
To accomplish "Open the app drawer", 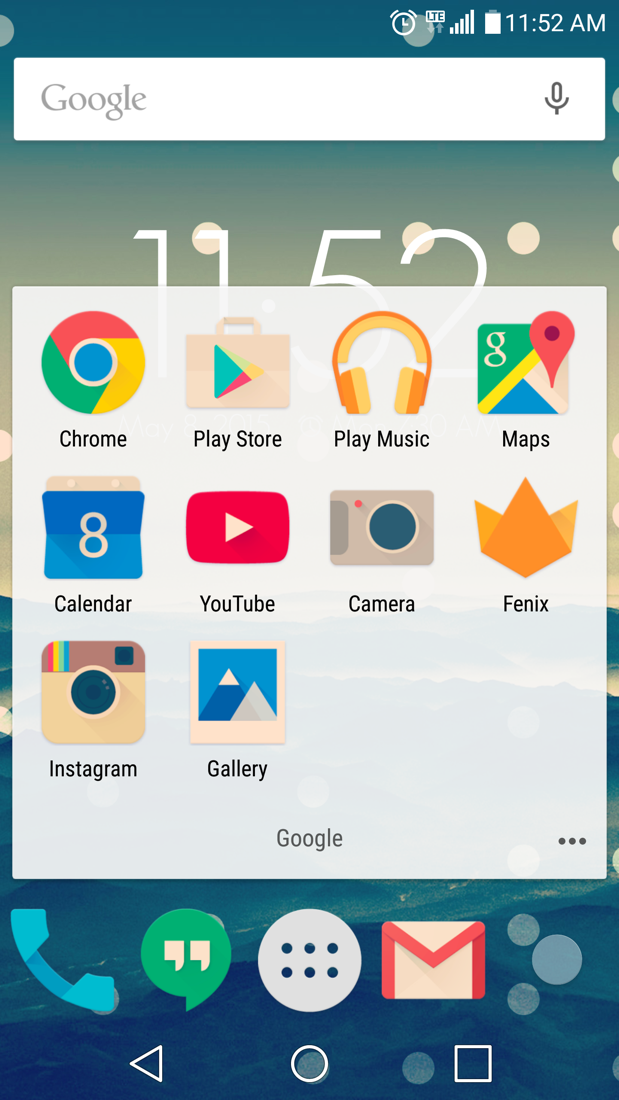I will coord(309,960).
